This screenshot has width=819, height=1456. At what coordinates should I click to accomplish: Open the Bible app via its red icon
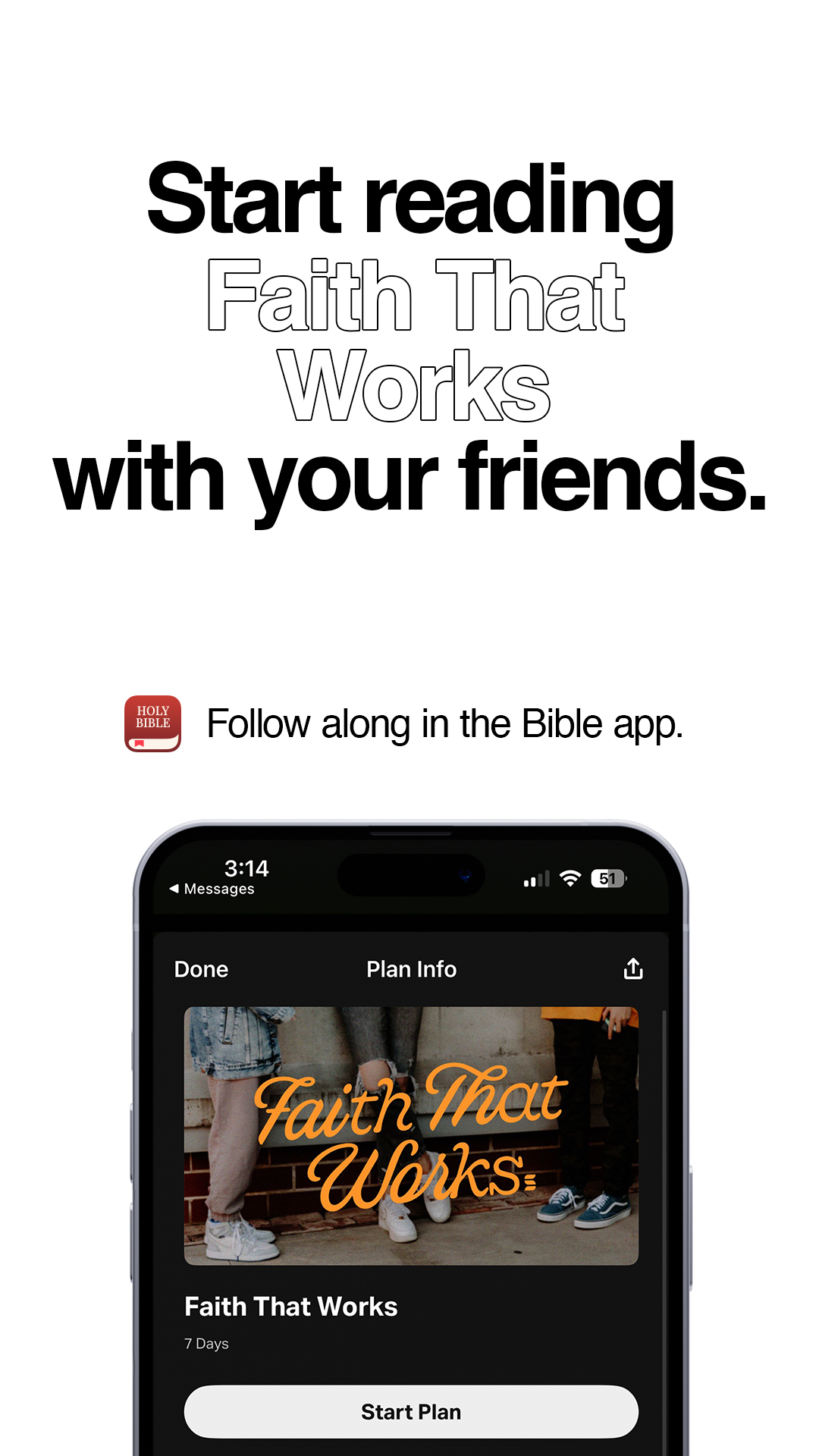(152, 724)
